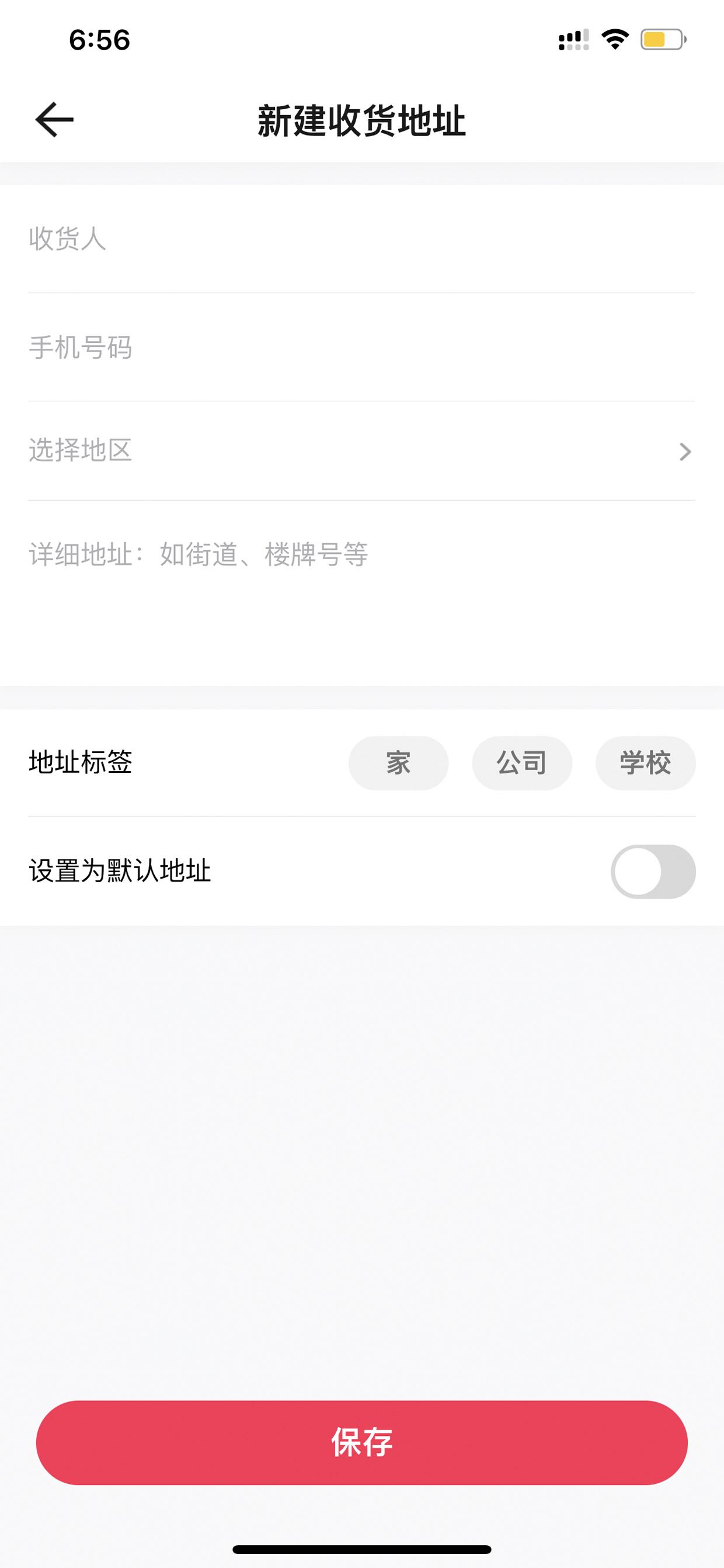Save the address with 保存 button
724x1568 pixels.
pos(362,1442)
